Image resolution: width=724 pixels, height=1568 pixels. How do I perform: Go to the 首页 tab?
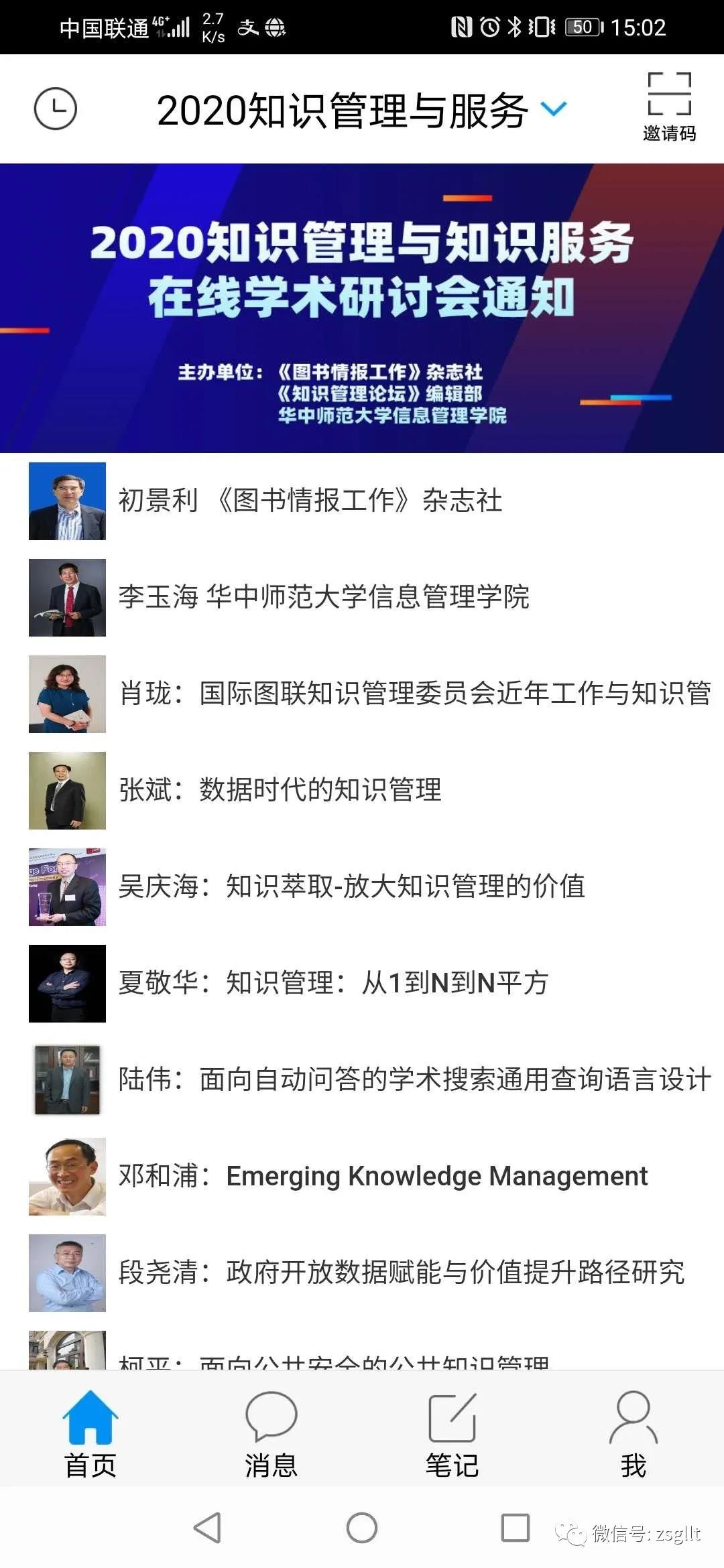(x=90, y=1434)
